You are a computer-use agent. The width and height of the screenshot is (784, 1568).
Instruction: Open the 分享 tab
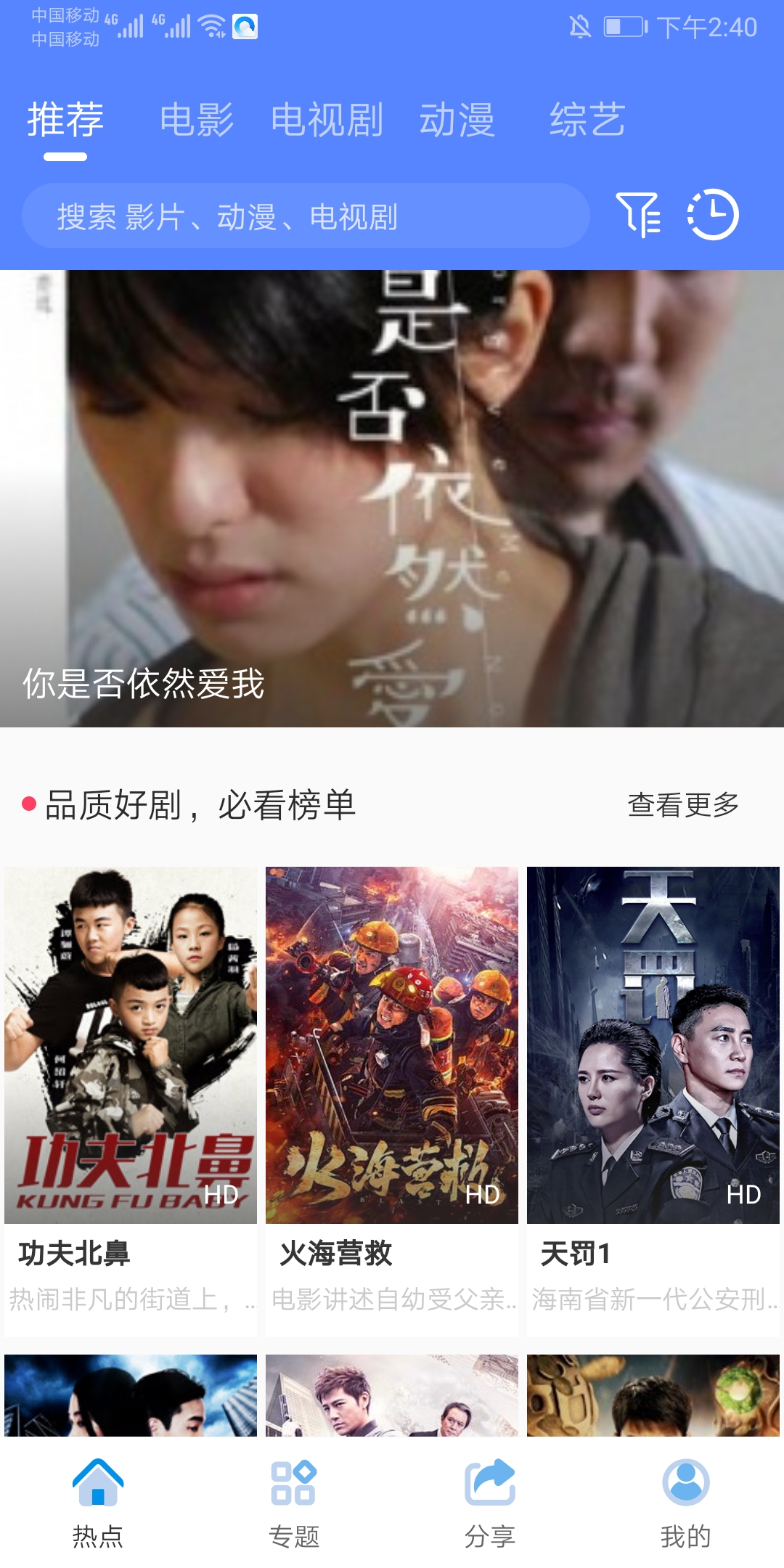pos(490,1503)
